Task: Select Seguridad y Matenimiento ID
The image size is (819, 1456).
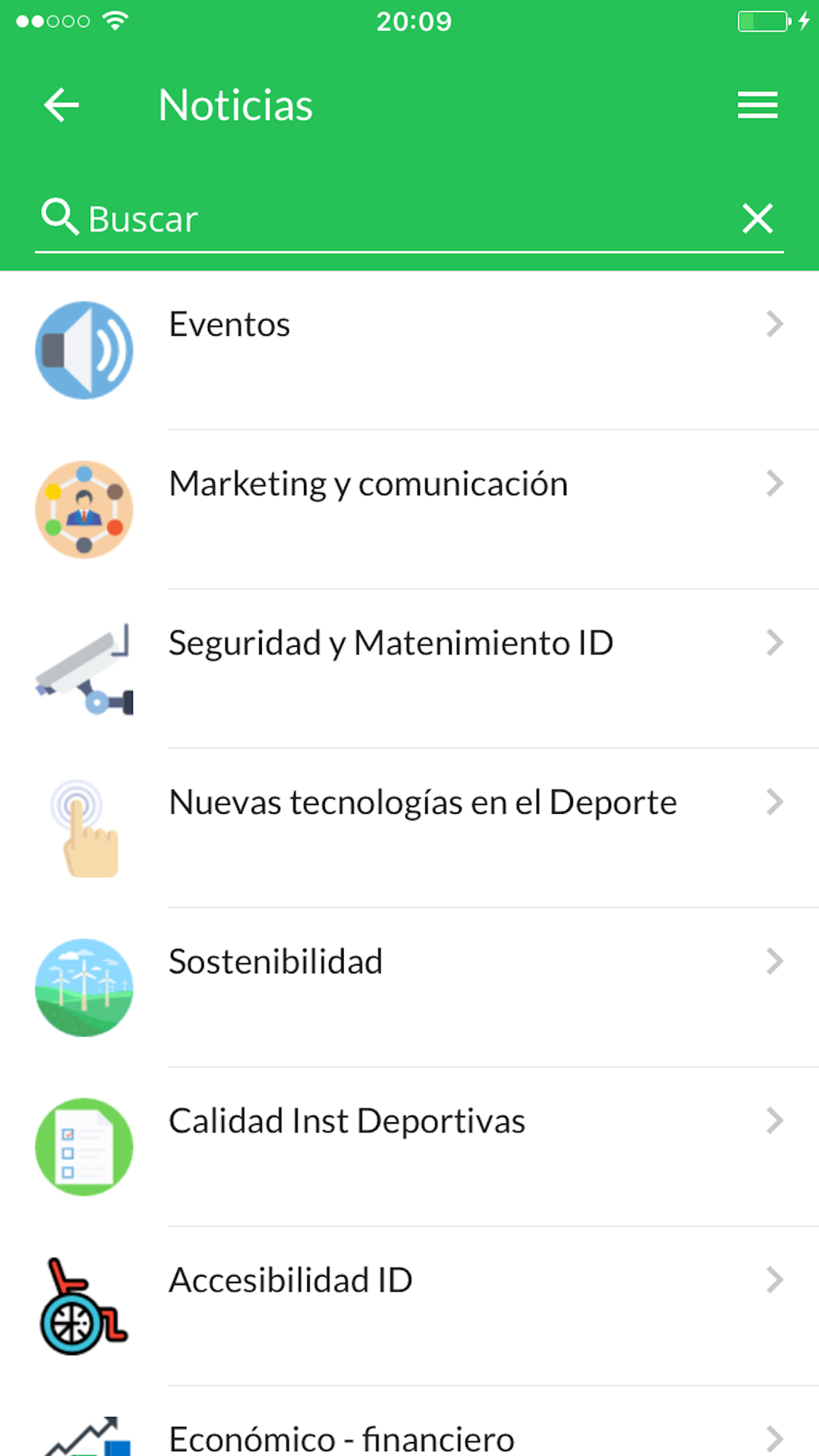Action: coord(409,669)
